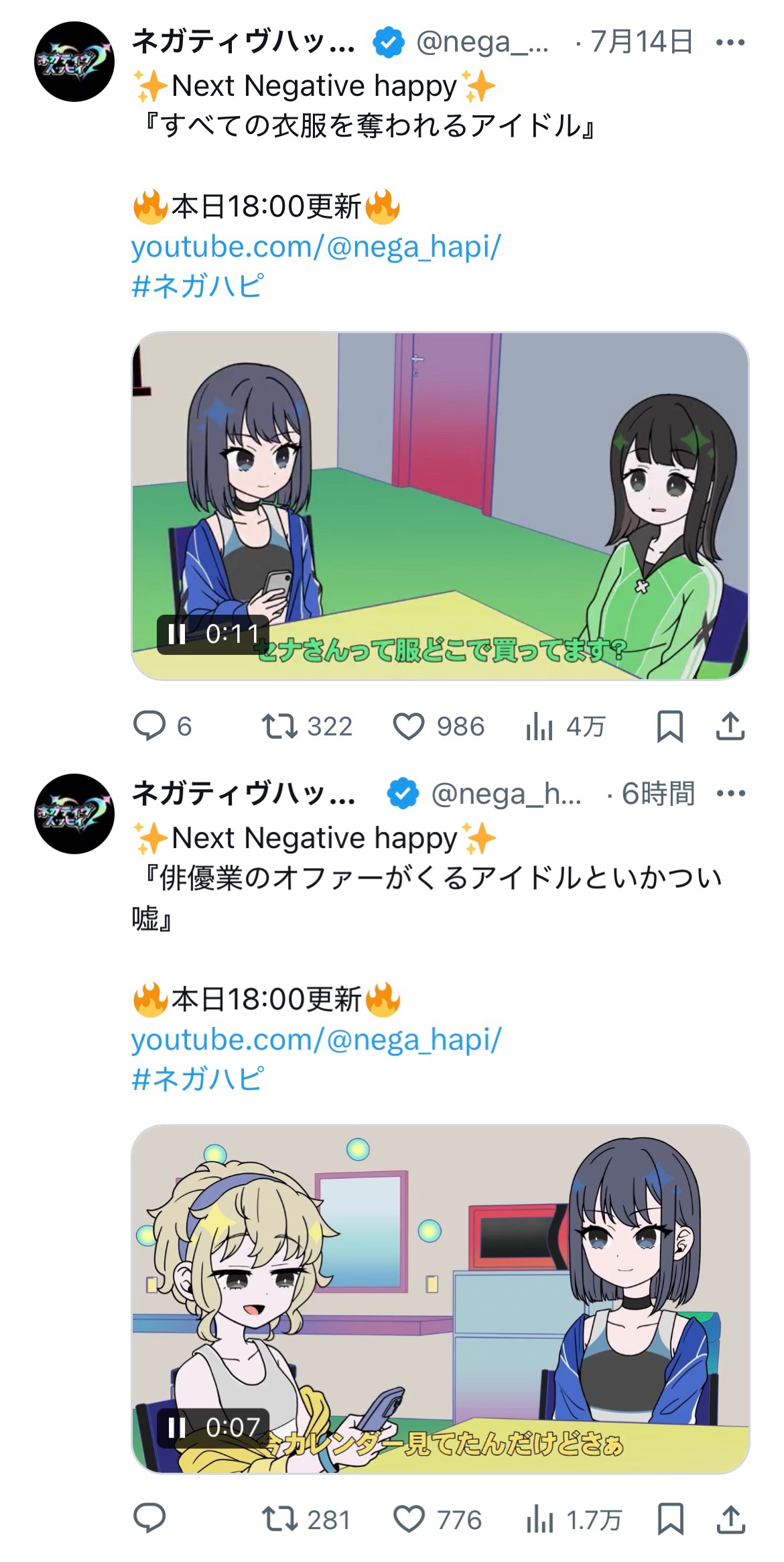The height and width of the screenshot is (1562, 784).
Task: Open #ネガハピ hashtag in the 7月14日 post
Action: 198,286
